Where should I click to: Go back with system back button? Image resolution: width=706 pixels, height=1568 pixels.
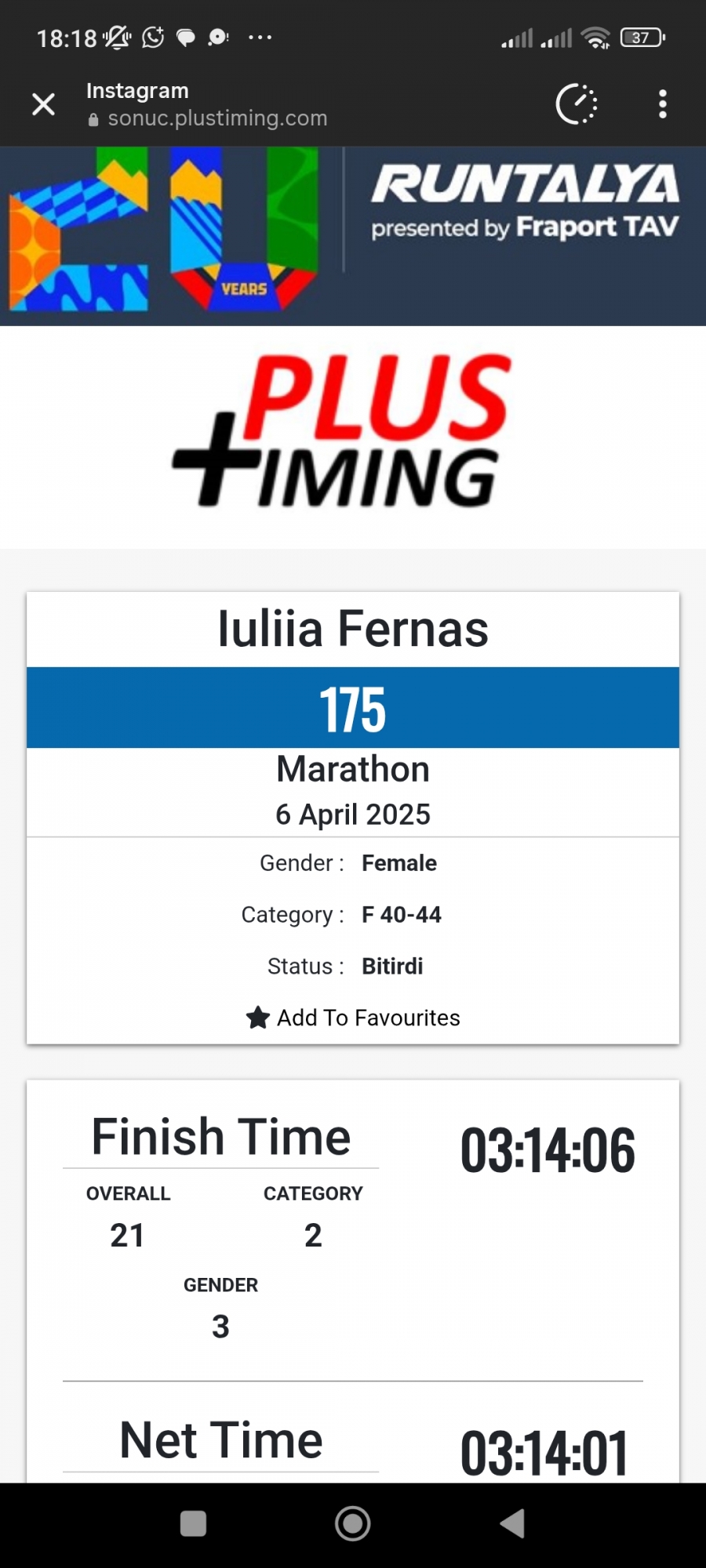[x=513, y=1523]
